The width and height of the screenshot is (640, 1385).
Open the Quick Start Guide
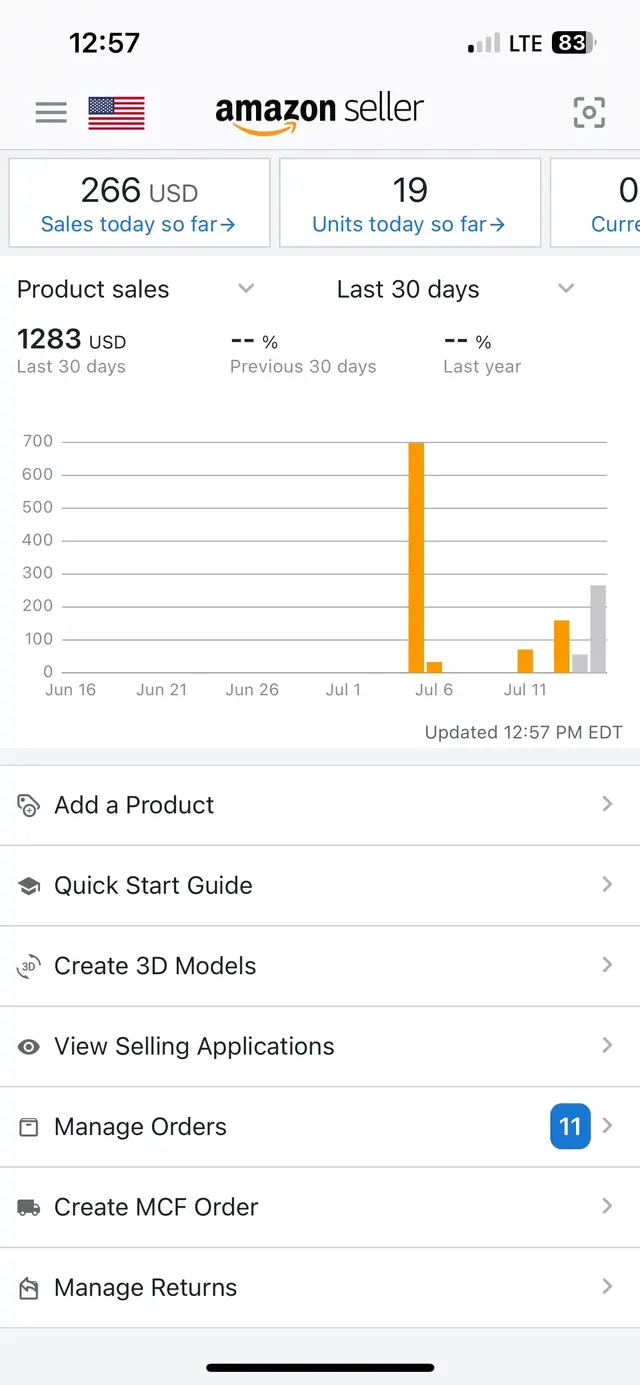click(x=320, y=885)
